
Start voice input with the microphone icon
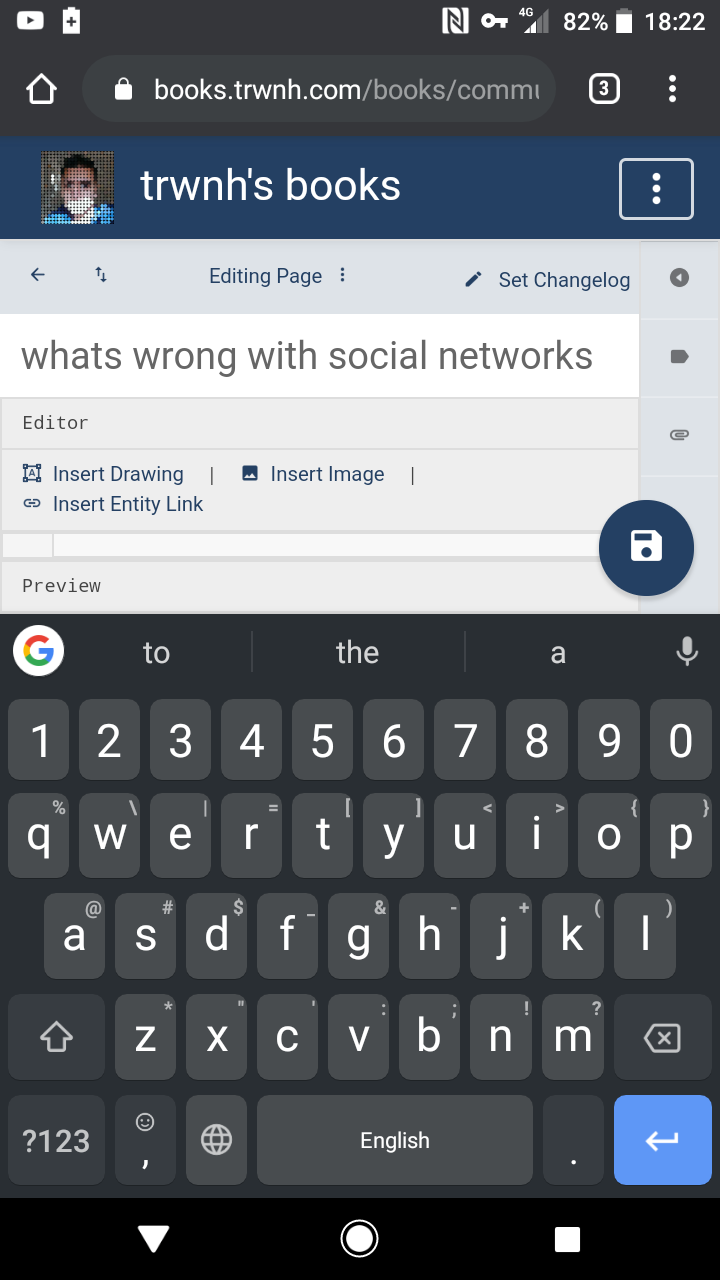pyautogui.click(x=687, y=651)
